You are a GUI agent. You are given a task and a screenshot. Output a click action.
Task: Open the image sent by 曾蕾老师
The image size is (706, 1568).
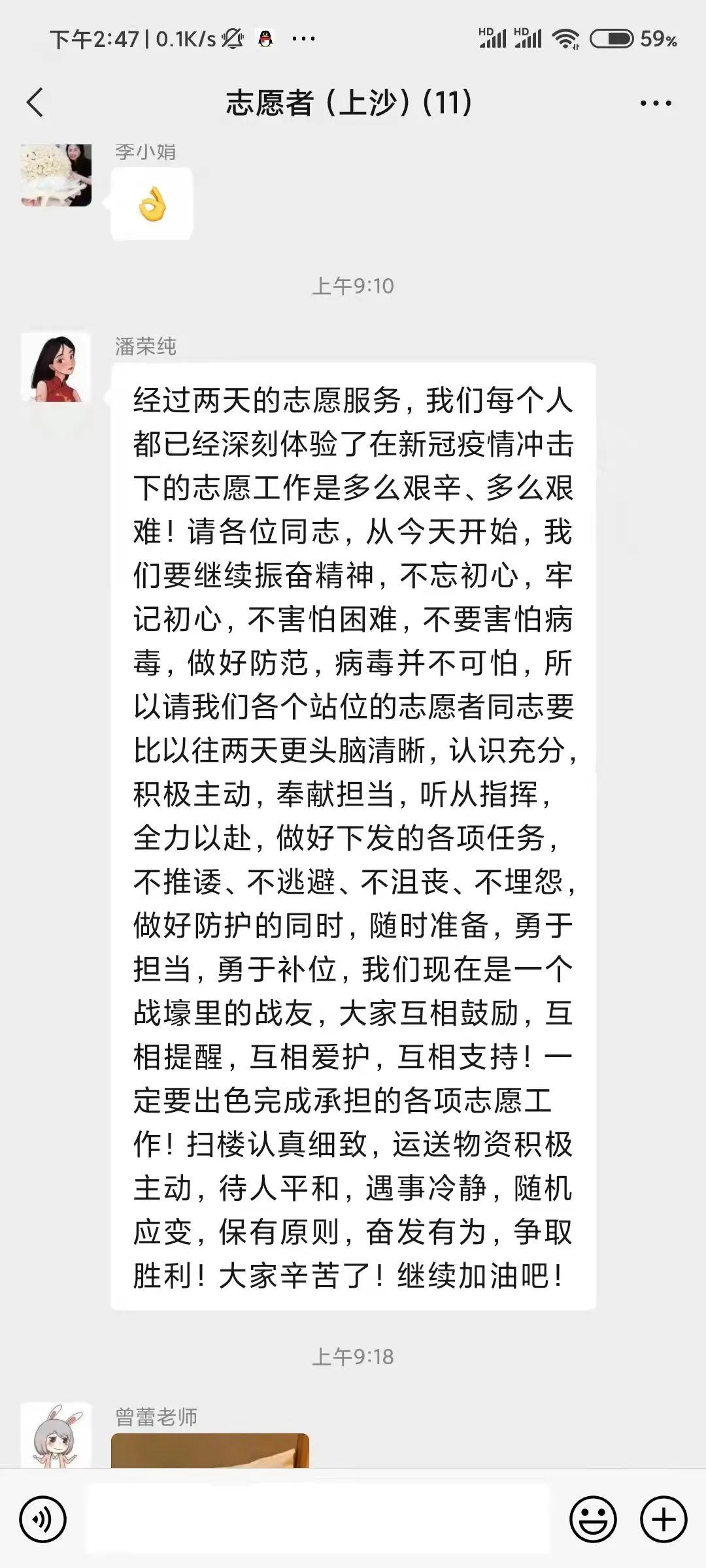[210, 1450]
